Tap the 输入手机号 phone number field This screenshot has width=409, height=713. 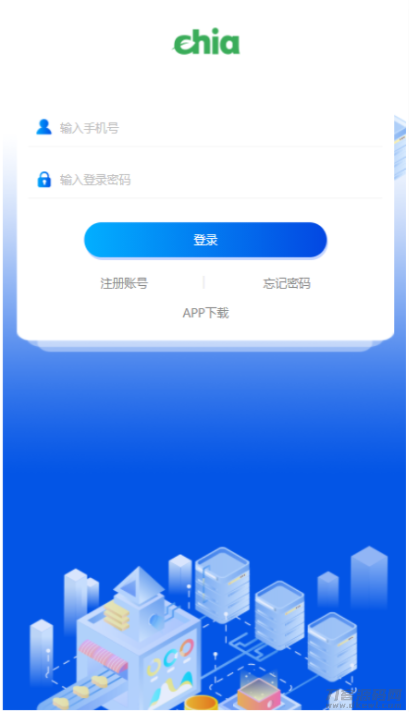(205, 128)
